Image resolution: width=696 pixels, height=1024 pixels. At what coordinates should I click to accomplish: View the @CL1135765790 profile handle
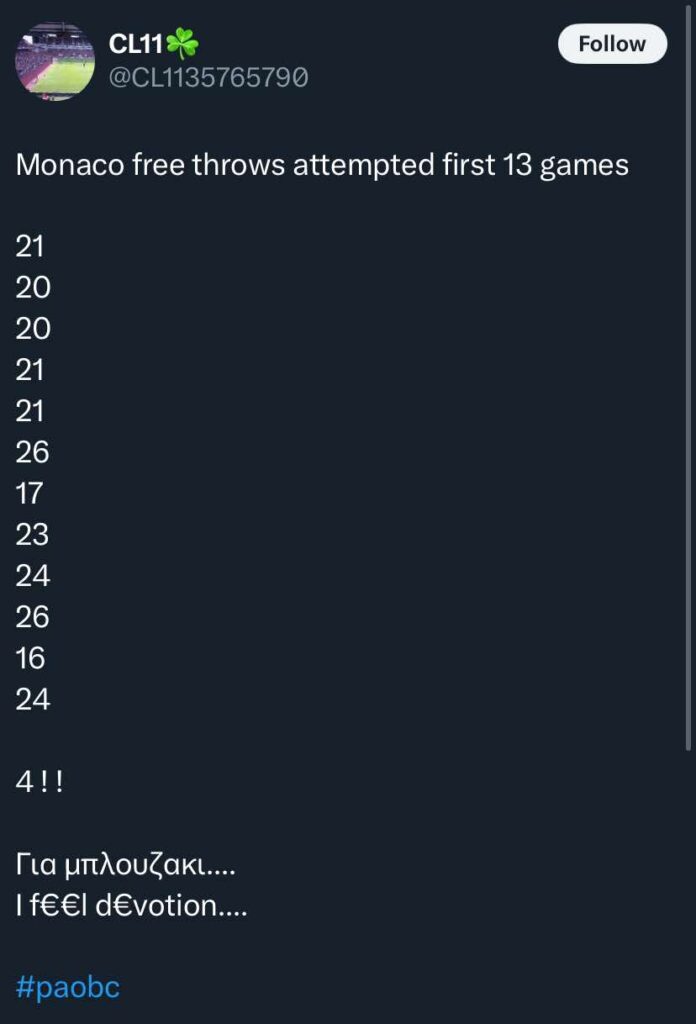[x=208, y=77]
